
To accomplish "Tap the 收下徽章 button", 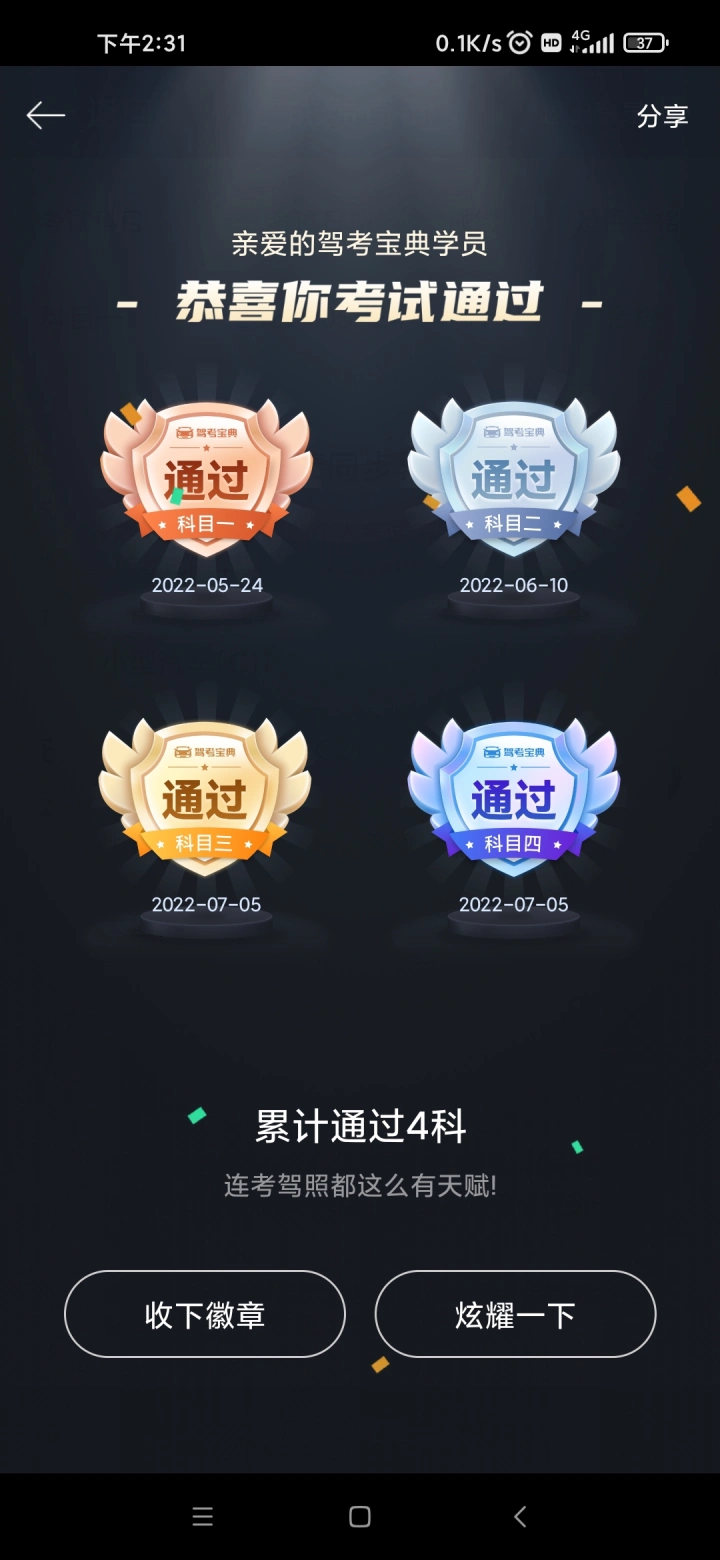I will [x=205, y=1314].
